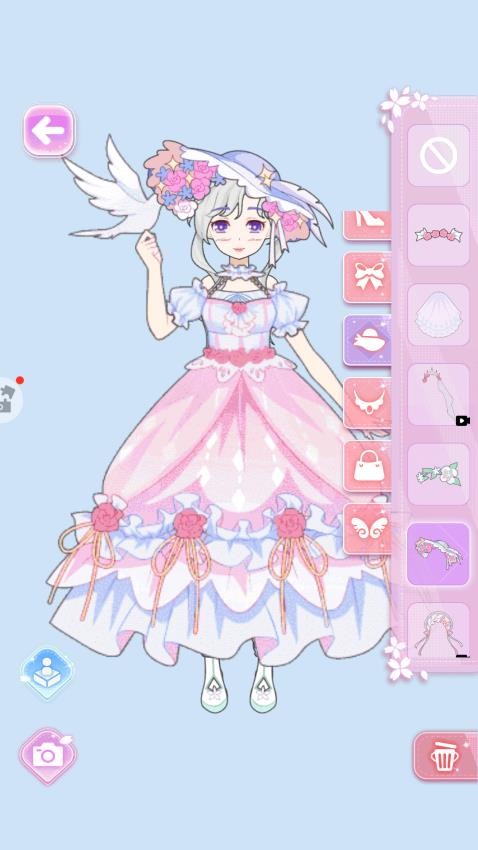The image size is (478, 850).
Task: Pick the pink ribbon headdress at the bottom
Action: [438, 632]
